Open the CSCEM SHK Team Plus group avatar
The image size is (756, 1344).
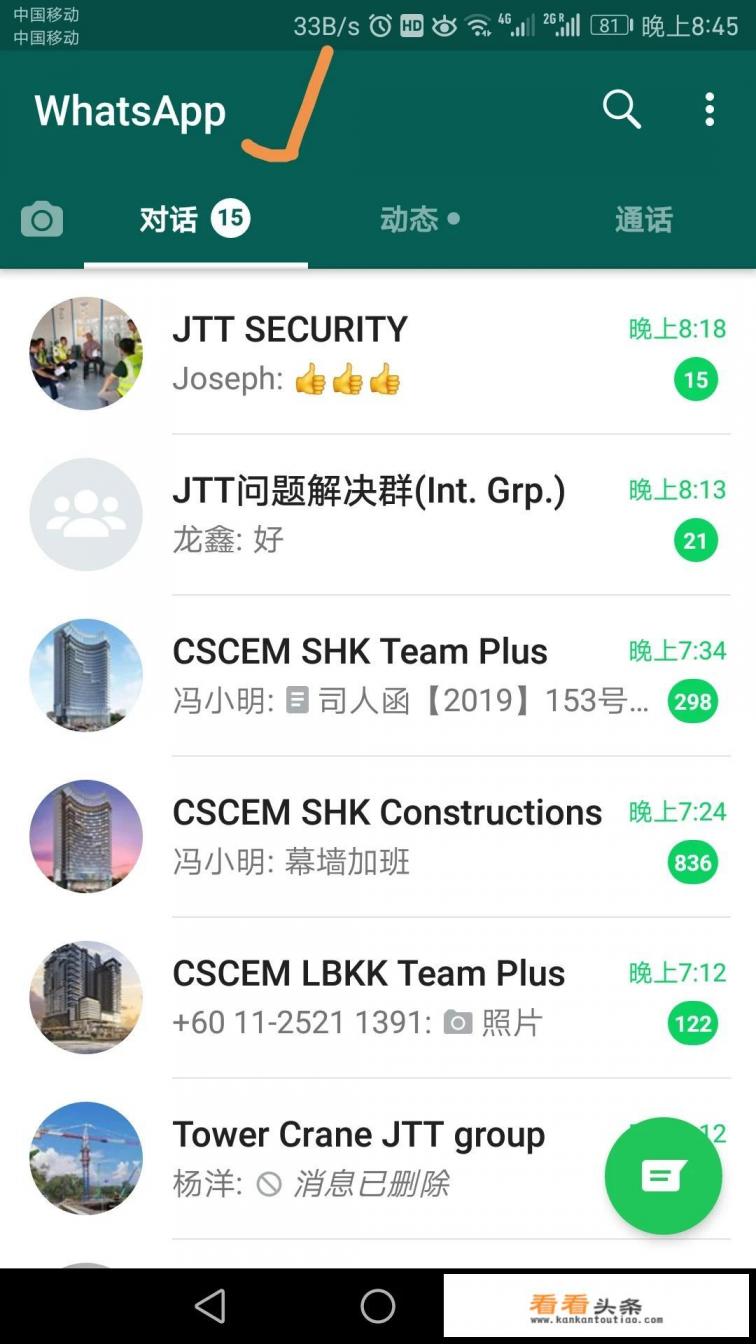click(86, 675)
